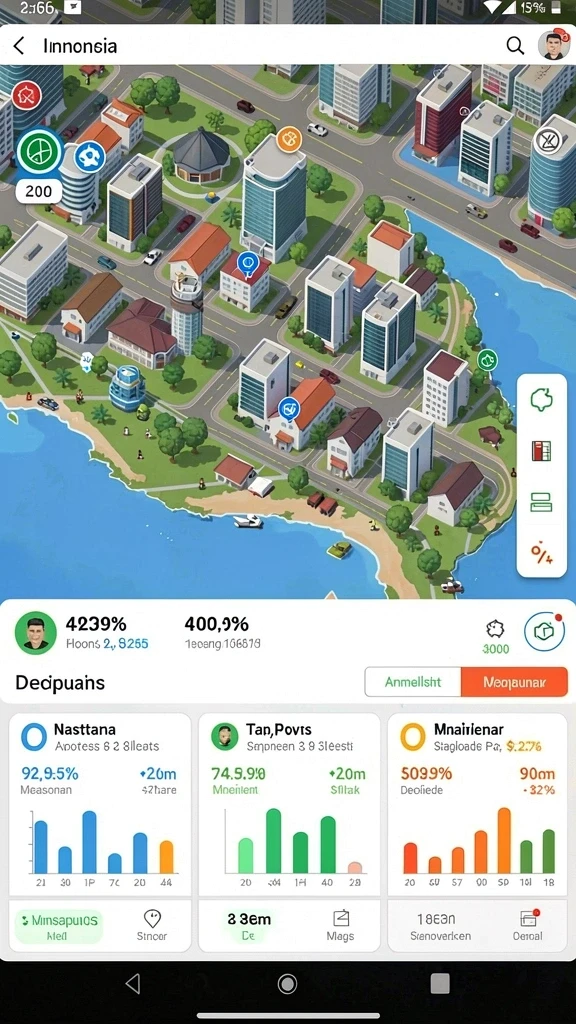Open the red book tool in side panel

pyautogui.click(x=541, y=451)
